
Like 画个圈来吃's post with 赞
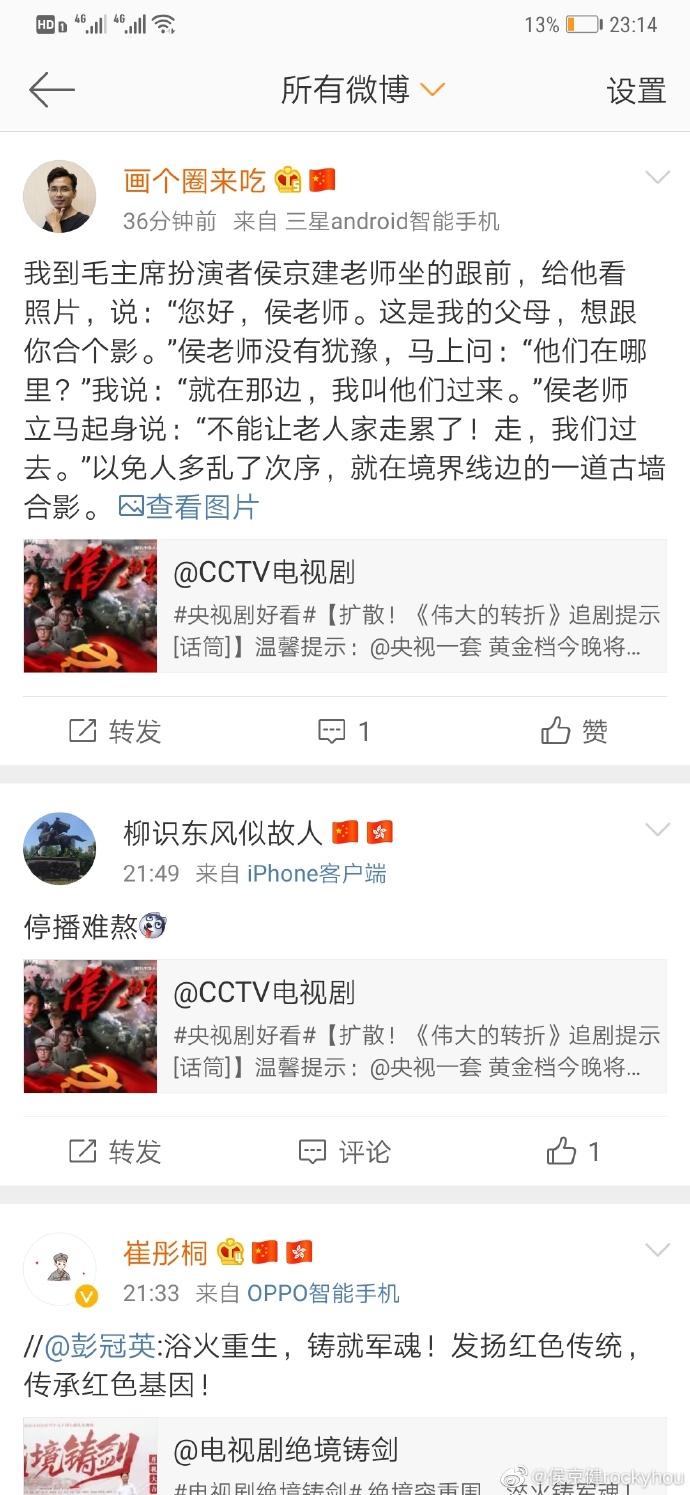(574, 732)
